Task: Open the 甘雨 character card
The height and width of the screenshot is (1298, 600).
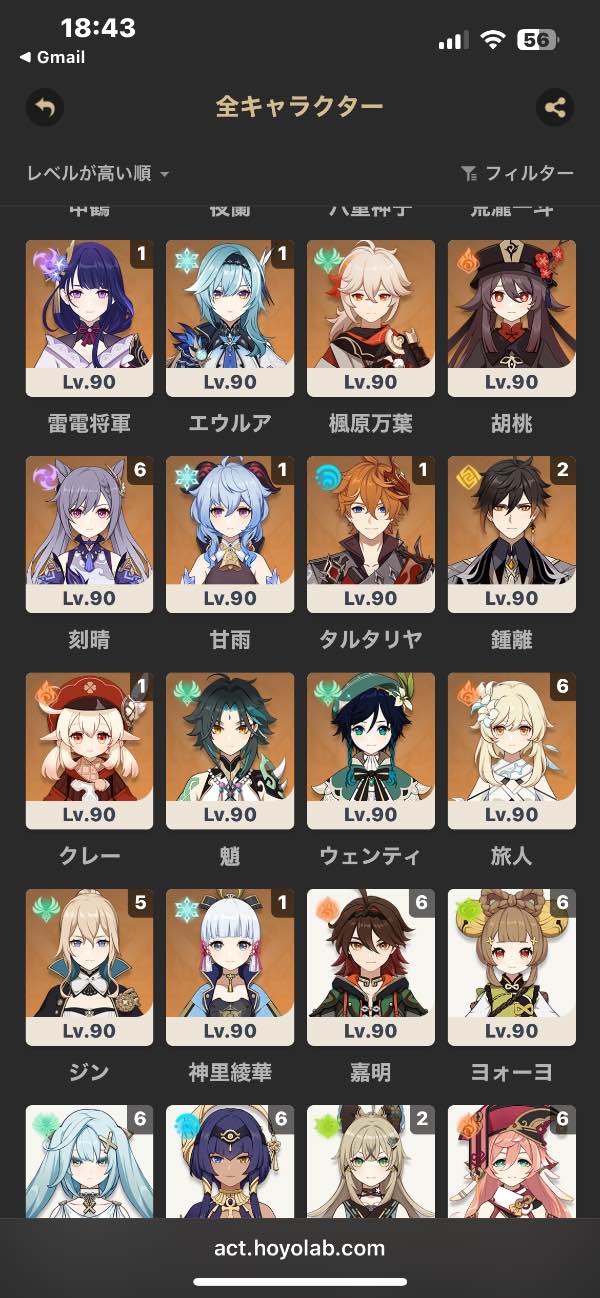Action: (x=230, y=534)
